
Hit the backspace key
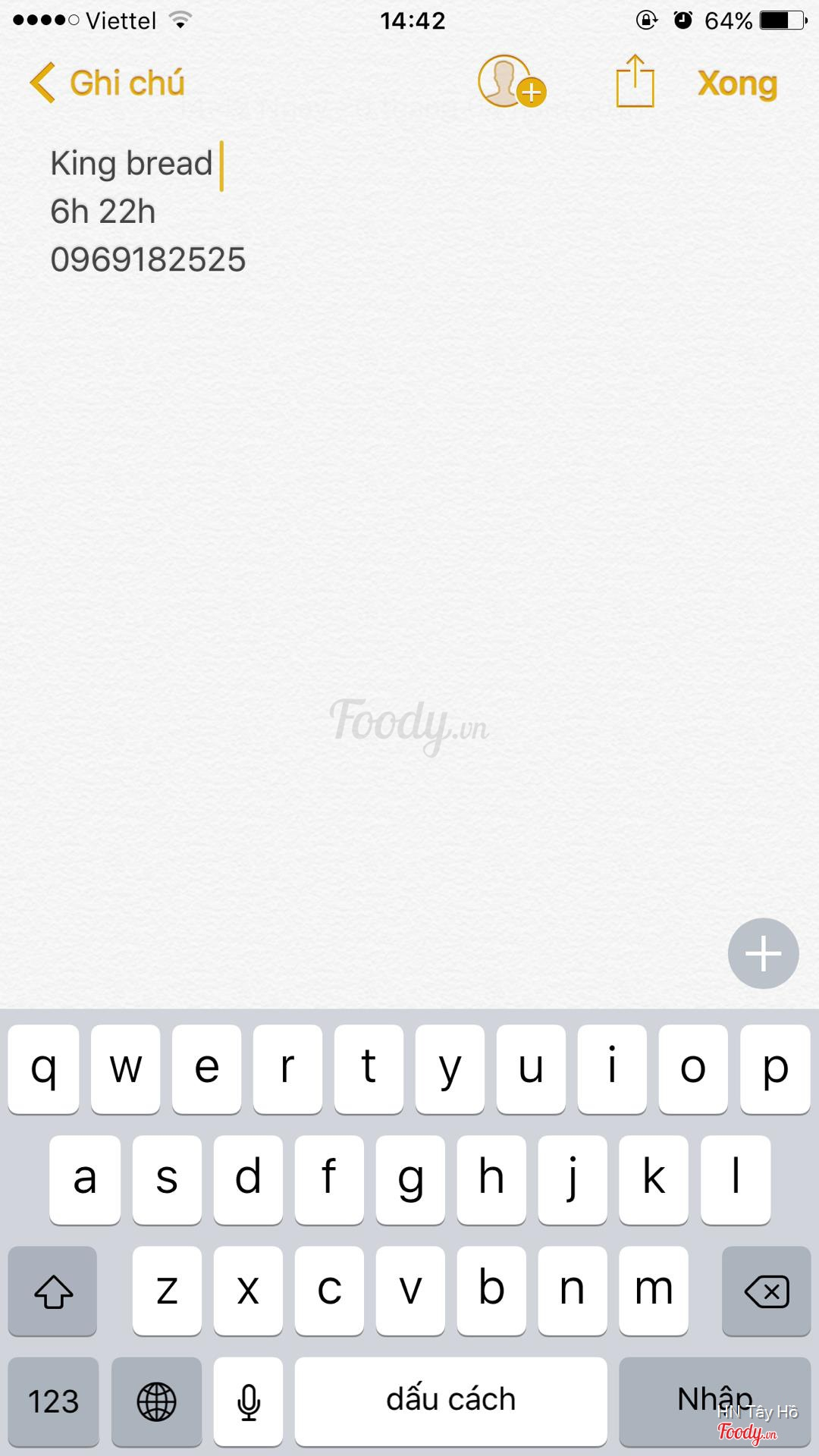point(766,1291)
